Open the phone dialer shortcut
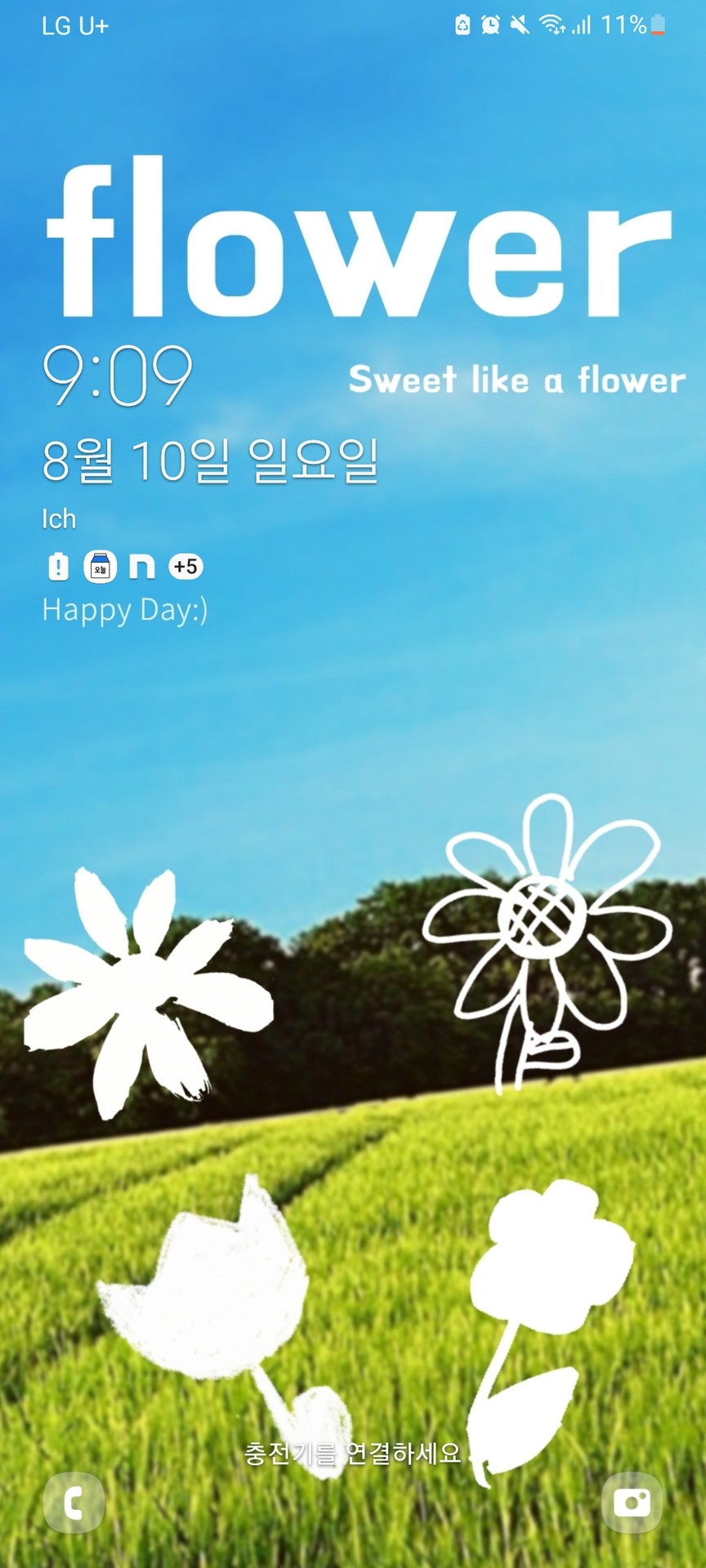This screenshot has width=706, height=1568. pos(74,1505)
